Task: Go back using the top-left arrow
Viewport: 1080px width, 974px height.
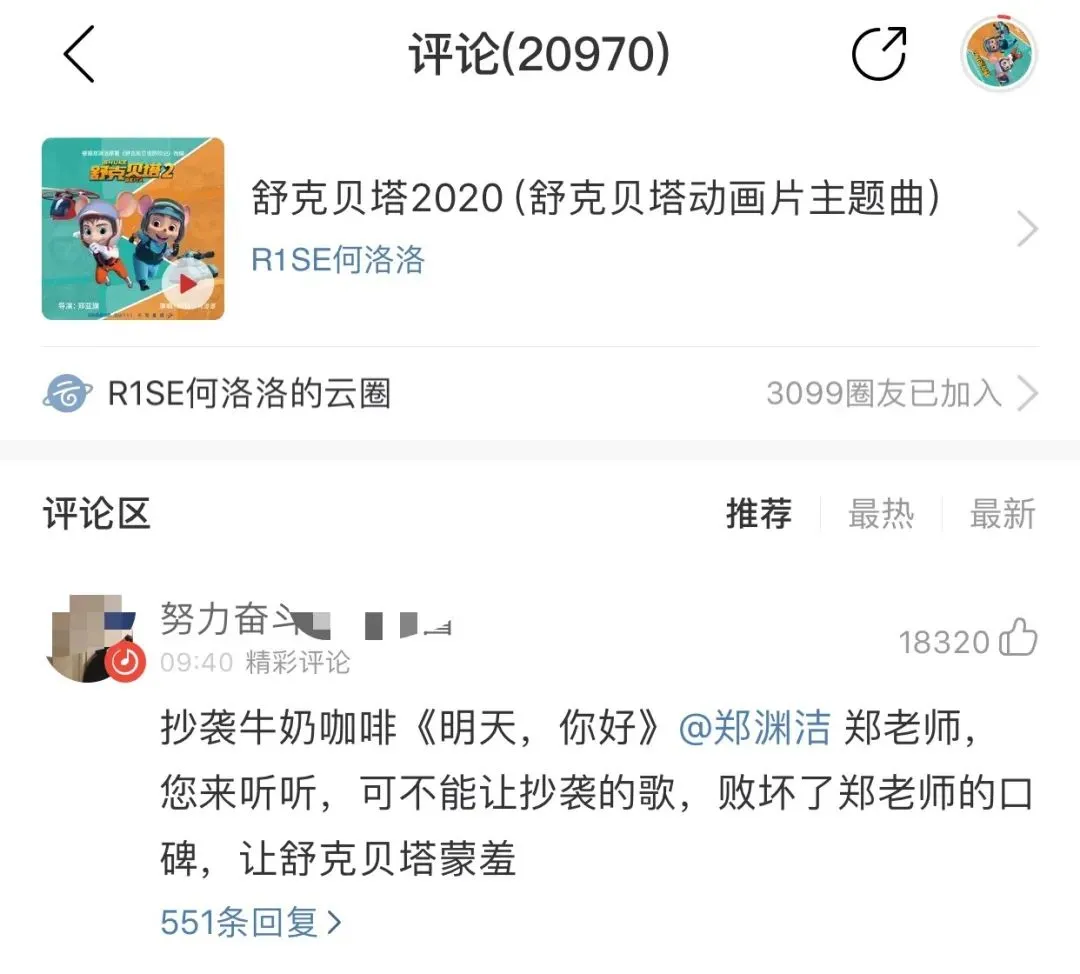Action: pyautogui.click(x=78, y=55)
